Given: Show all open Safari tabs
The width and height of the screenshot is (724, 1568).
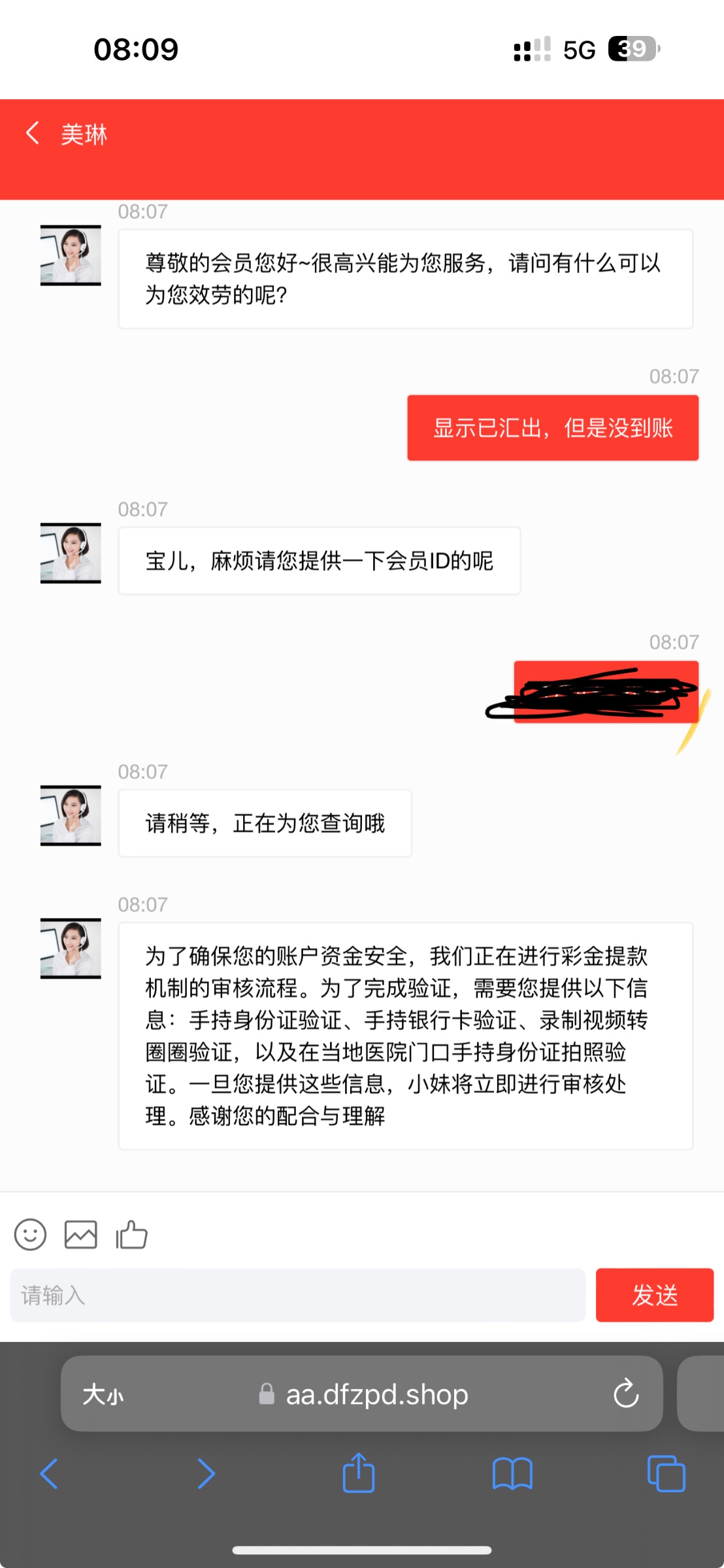Looking at the screenshot, I should point(666,1473).
